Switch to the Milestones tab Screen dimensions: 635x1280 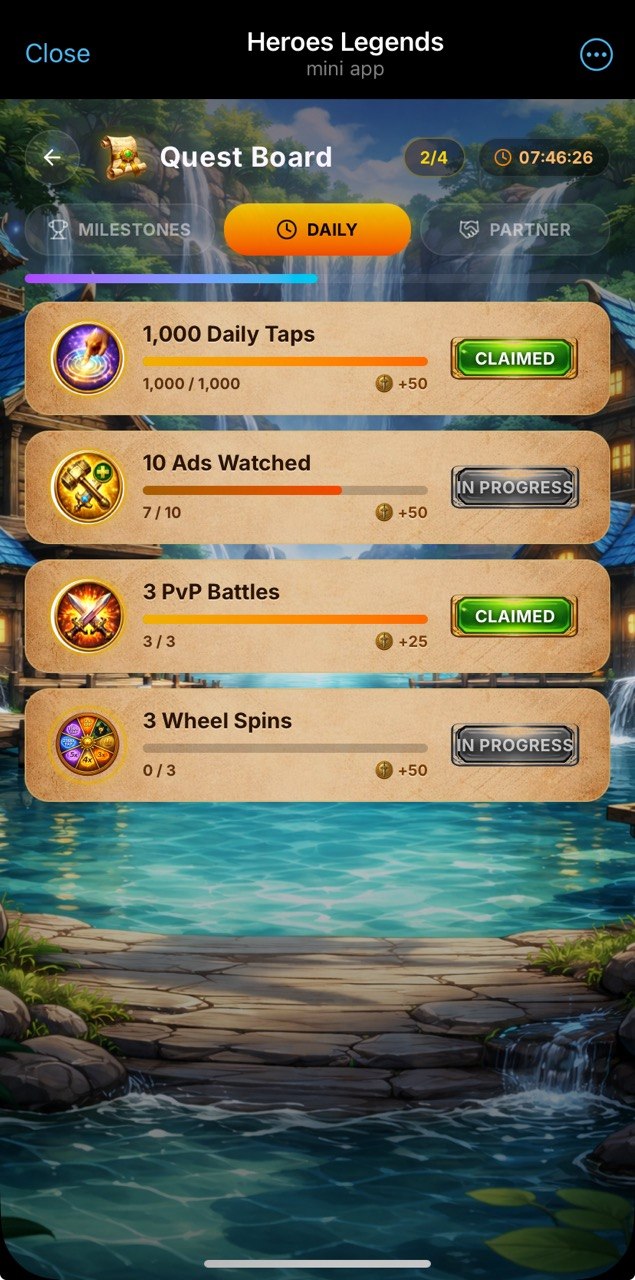120,230
